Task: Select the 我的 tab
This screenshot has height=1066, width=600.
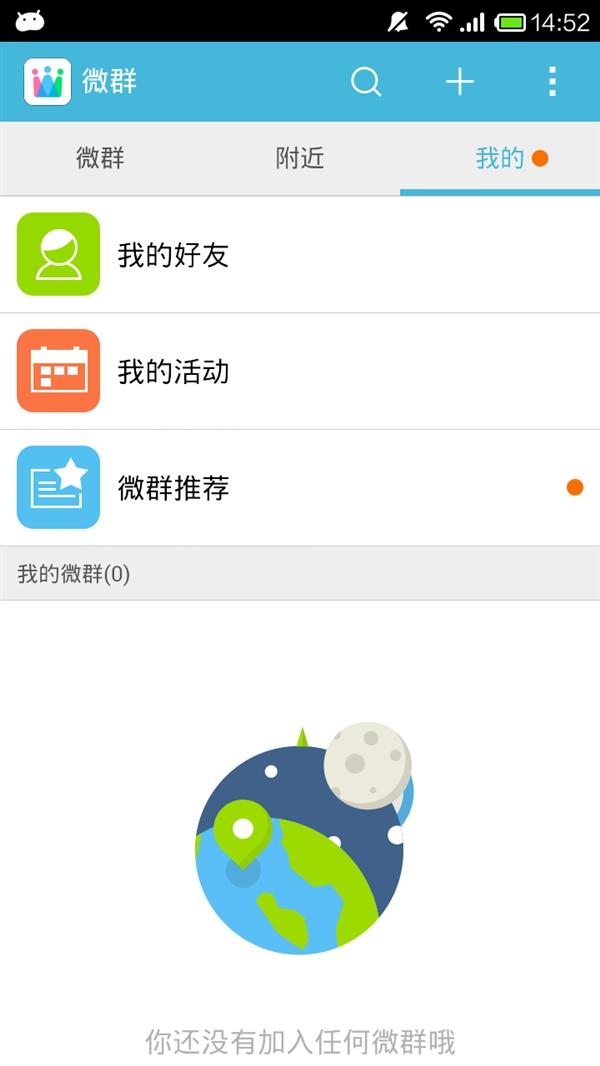Action: 500,158
